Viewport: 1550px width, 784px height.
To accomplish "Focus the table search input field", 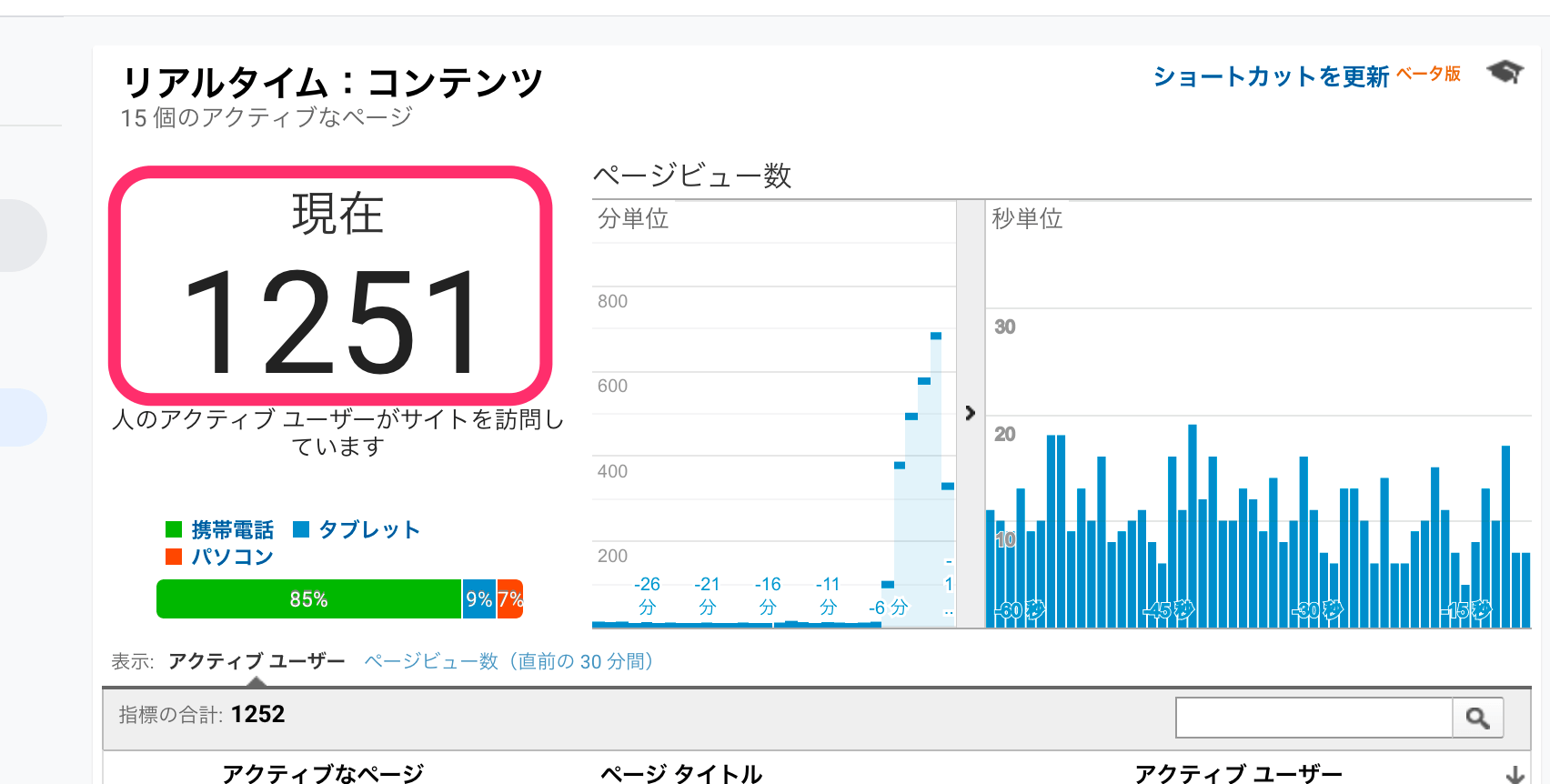I will (x=1313, y=718).
